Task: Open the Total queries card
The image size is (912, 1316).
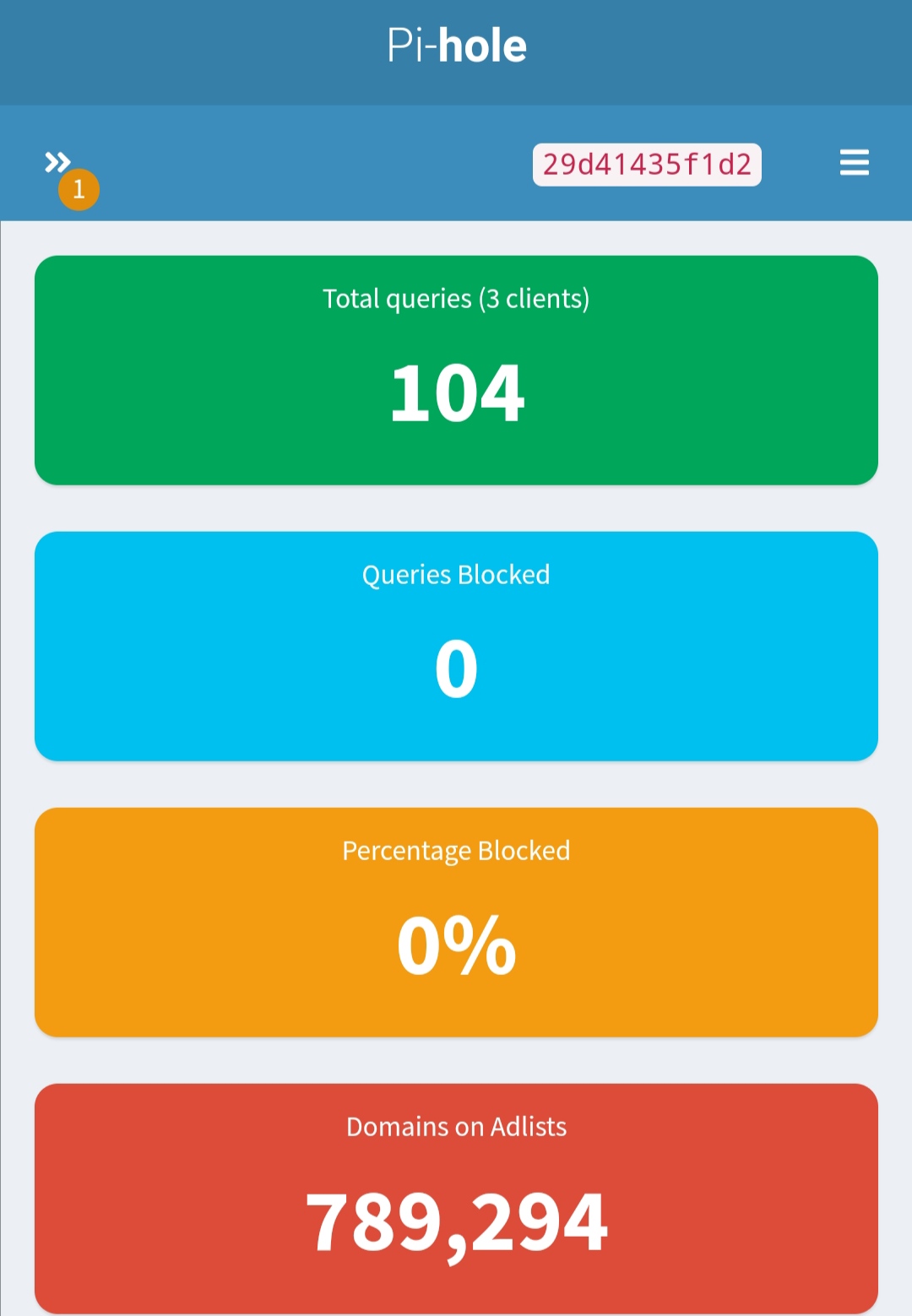Action: 456,370
